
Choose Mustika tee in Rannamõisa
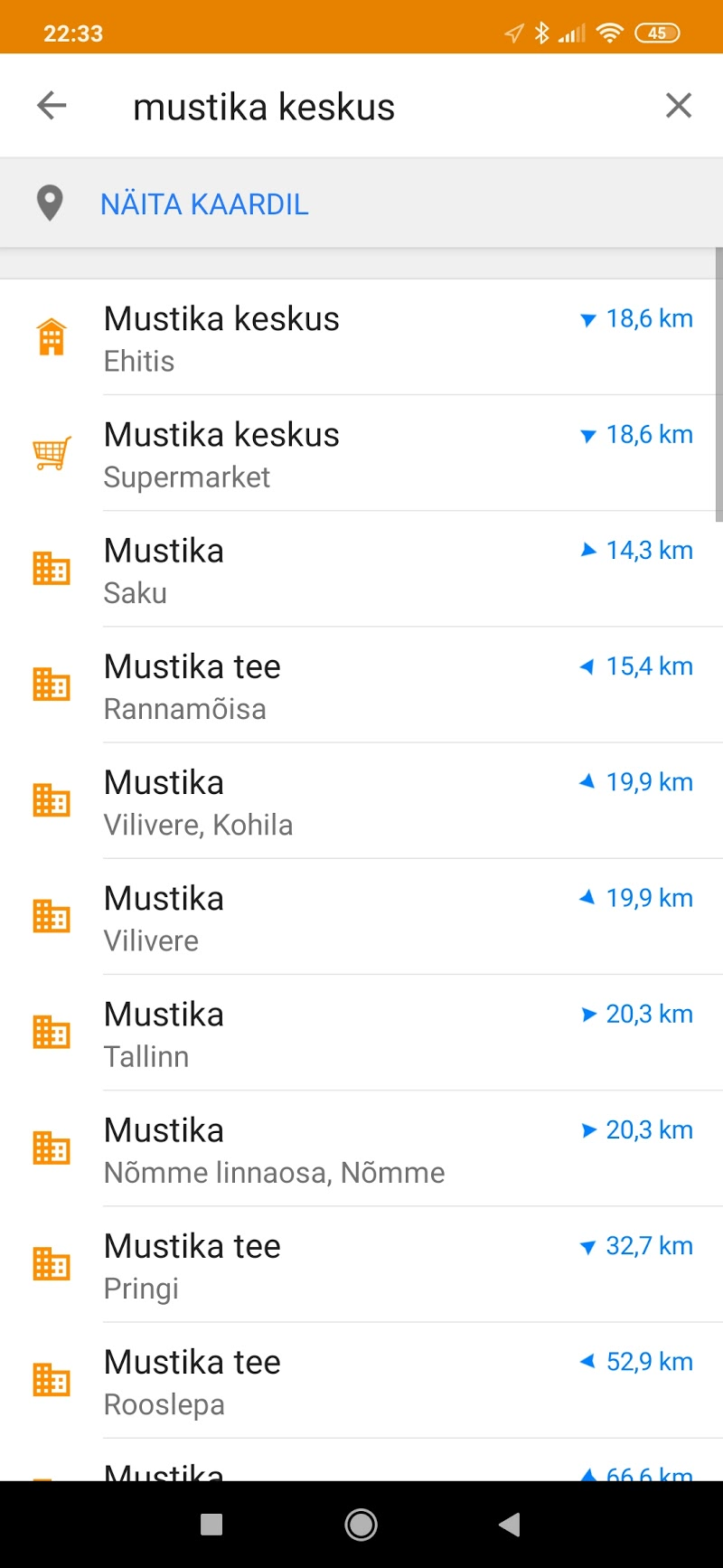pos(361,685)
